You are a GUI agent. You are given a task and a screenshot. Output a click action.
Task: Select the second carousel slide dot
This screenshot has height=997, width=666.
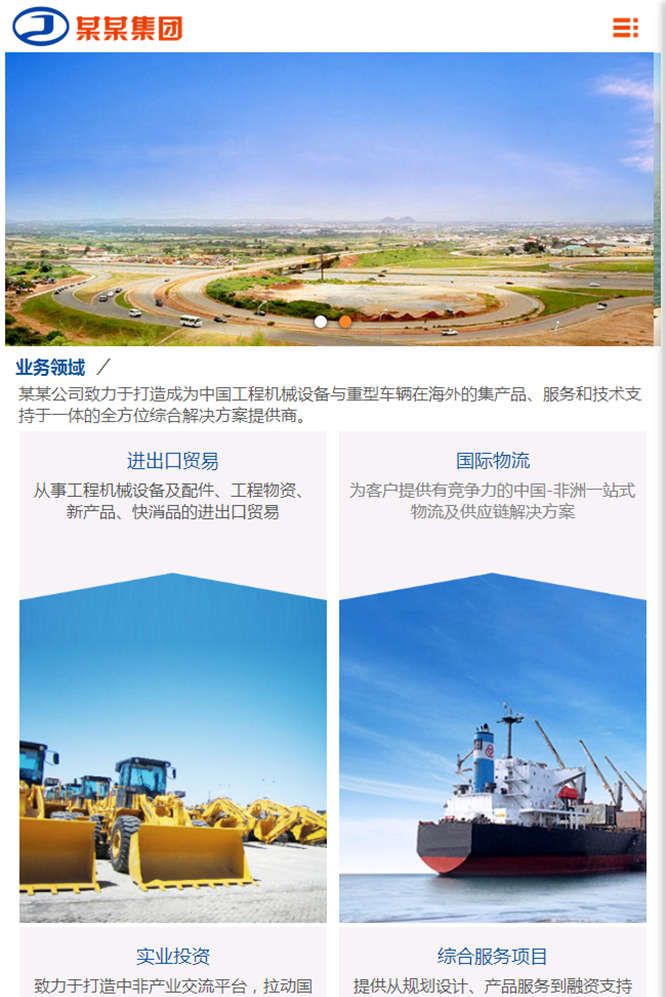(x=345, y=322)
